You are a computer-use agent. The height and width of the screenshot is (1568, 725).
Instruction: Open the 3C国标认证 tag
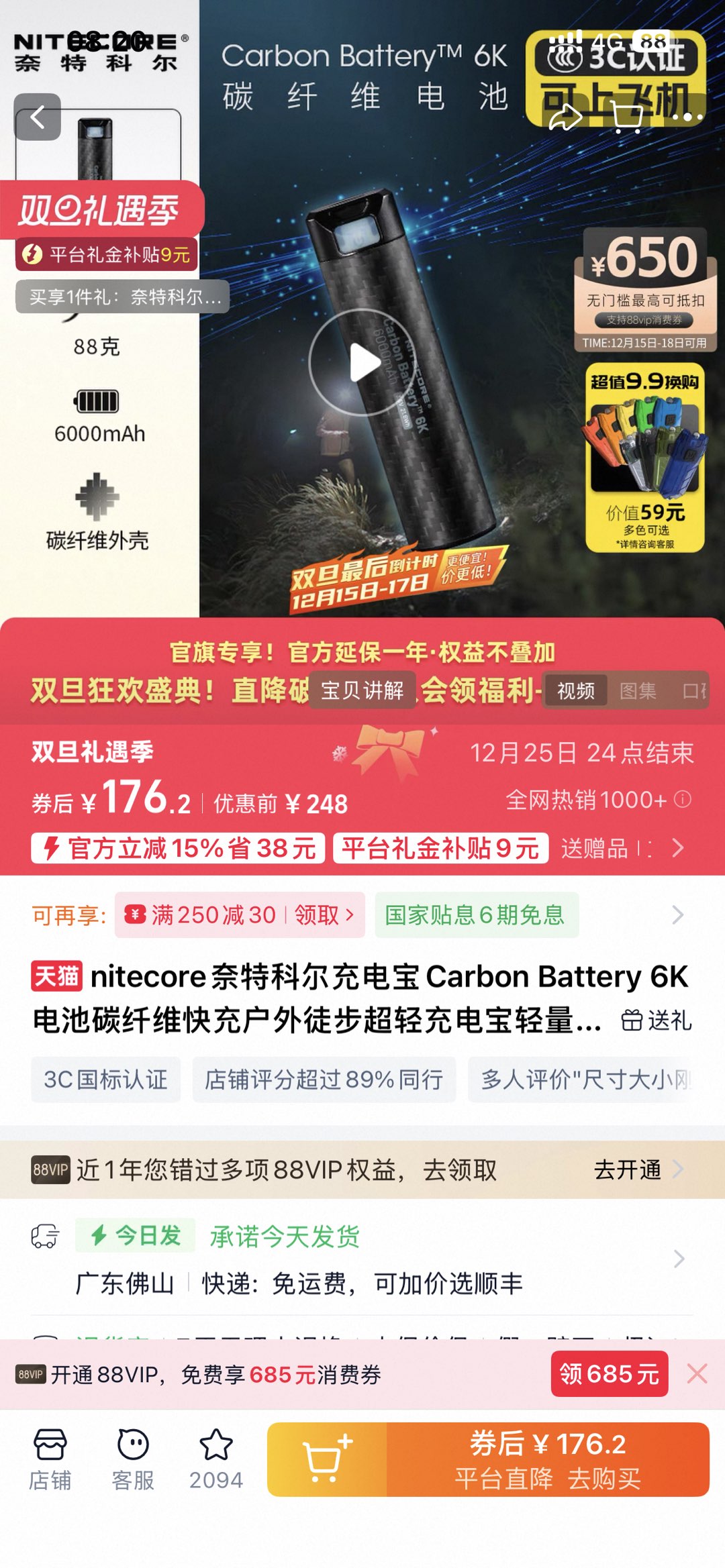tap(105, 1080)
